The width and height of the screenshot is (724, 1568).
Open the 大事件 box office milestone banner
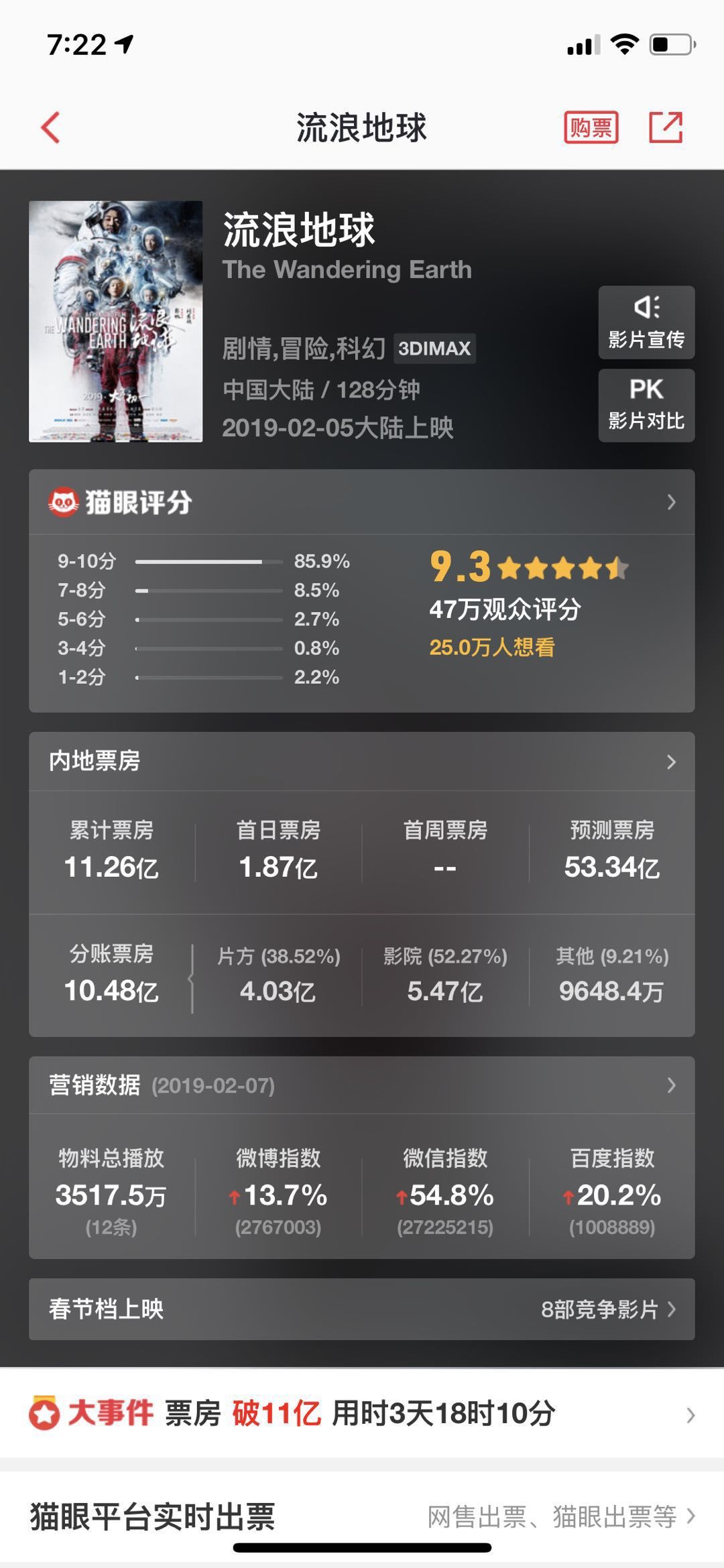362,1413
